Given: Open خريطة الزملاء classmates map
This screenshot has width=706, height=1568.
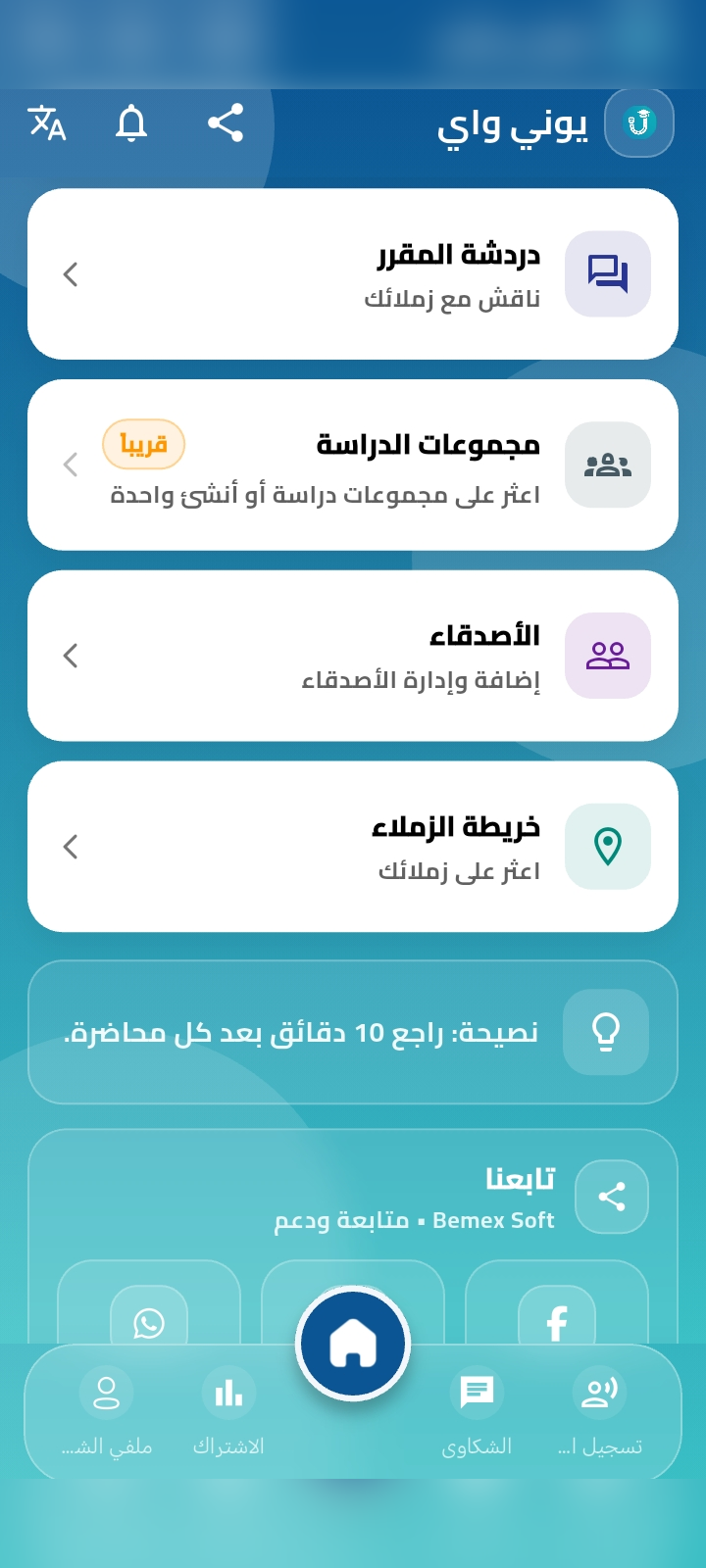Looking at the screenshot, I should [x=353, y=846].
